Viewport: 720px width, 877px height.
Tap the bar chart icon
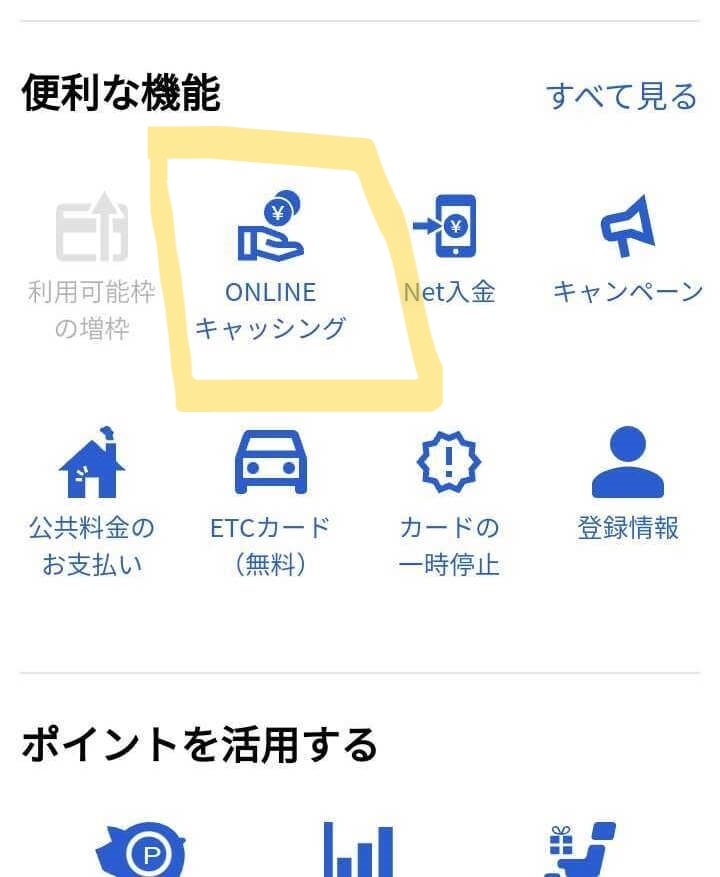(x=357, y=850)
